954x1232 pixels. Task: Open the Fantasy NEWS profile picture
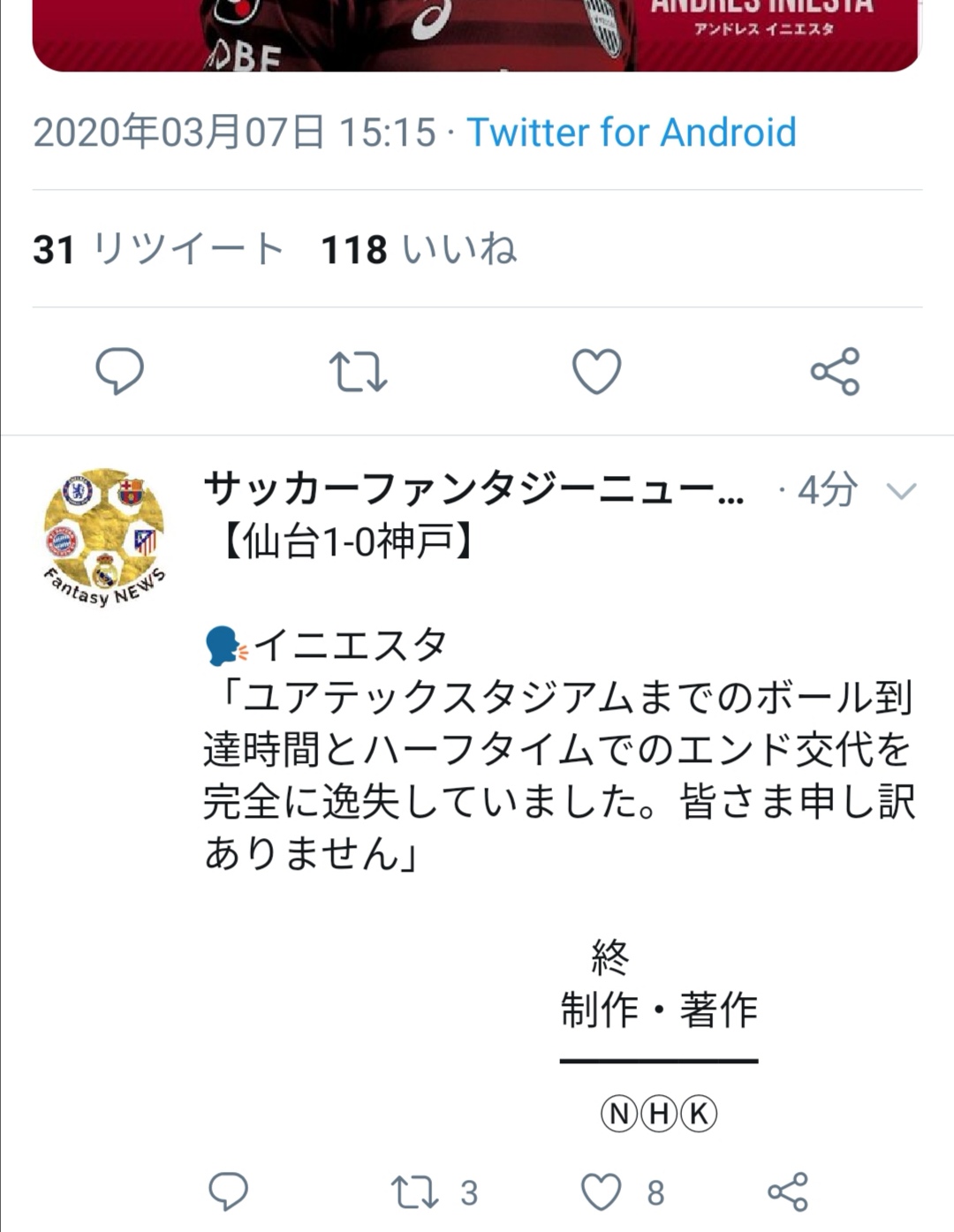pos(104,536)
